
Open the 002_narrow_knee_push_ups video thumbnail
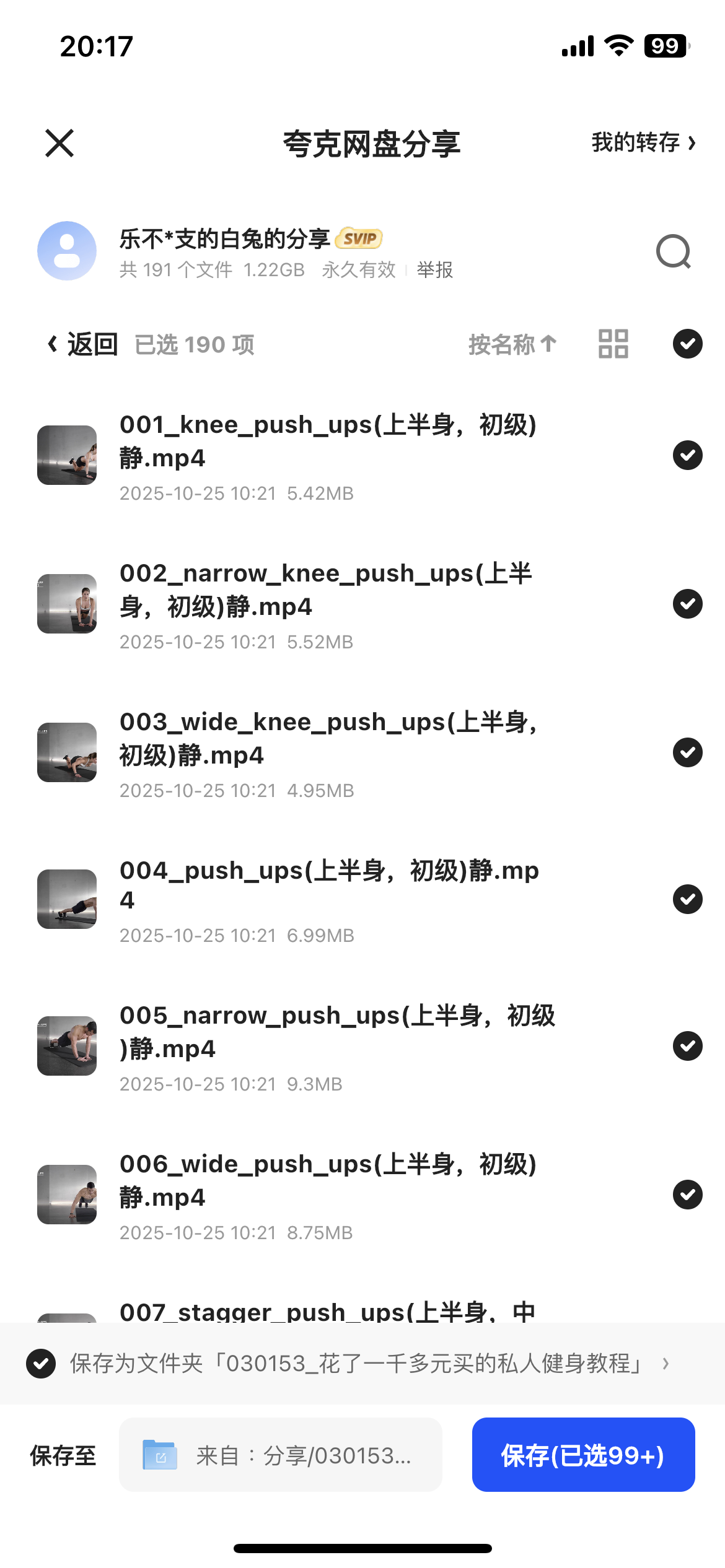coord(66,604)
